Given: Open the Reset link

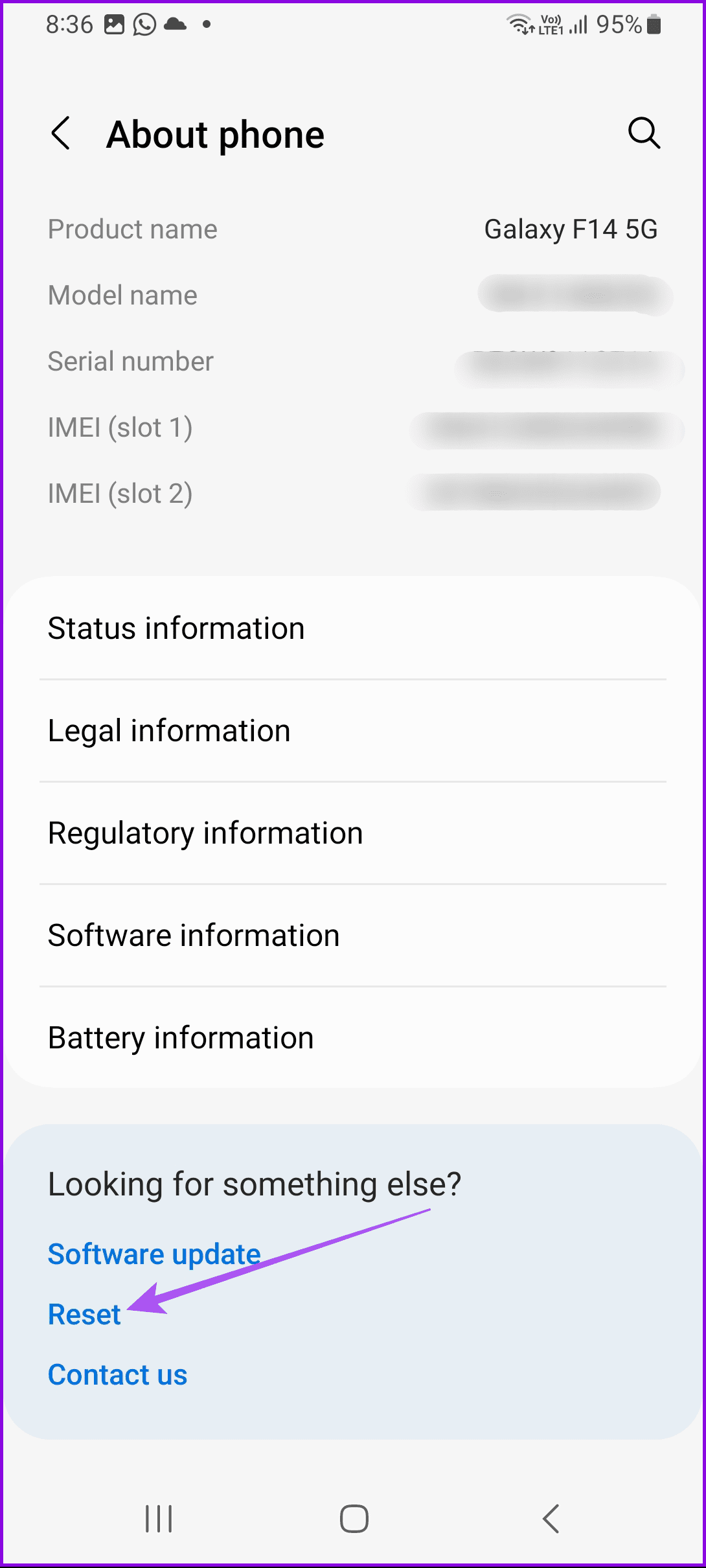Looking at the screenshot, I should [84, 1313].
